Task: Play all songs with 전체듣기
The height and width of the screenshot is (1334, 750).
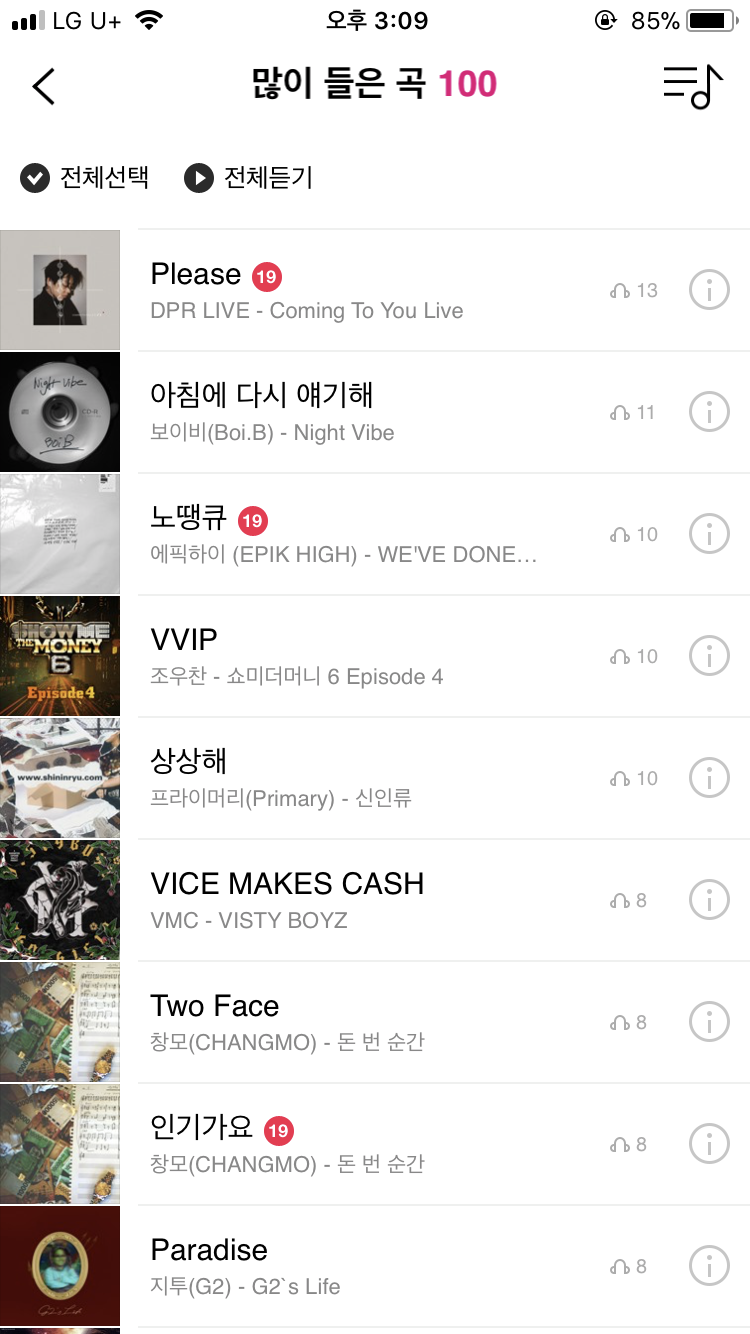Action: pos(249,178)
